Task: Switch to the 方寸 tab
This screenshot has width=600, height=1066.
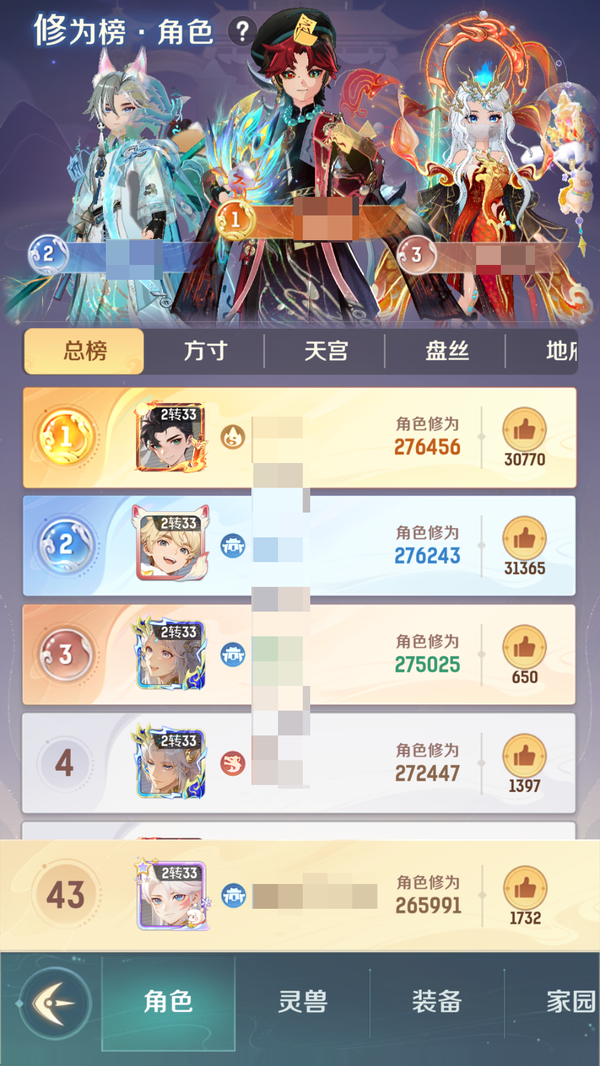Action: [x=205, y=351]
